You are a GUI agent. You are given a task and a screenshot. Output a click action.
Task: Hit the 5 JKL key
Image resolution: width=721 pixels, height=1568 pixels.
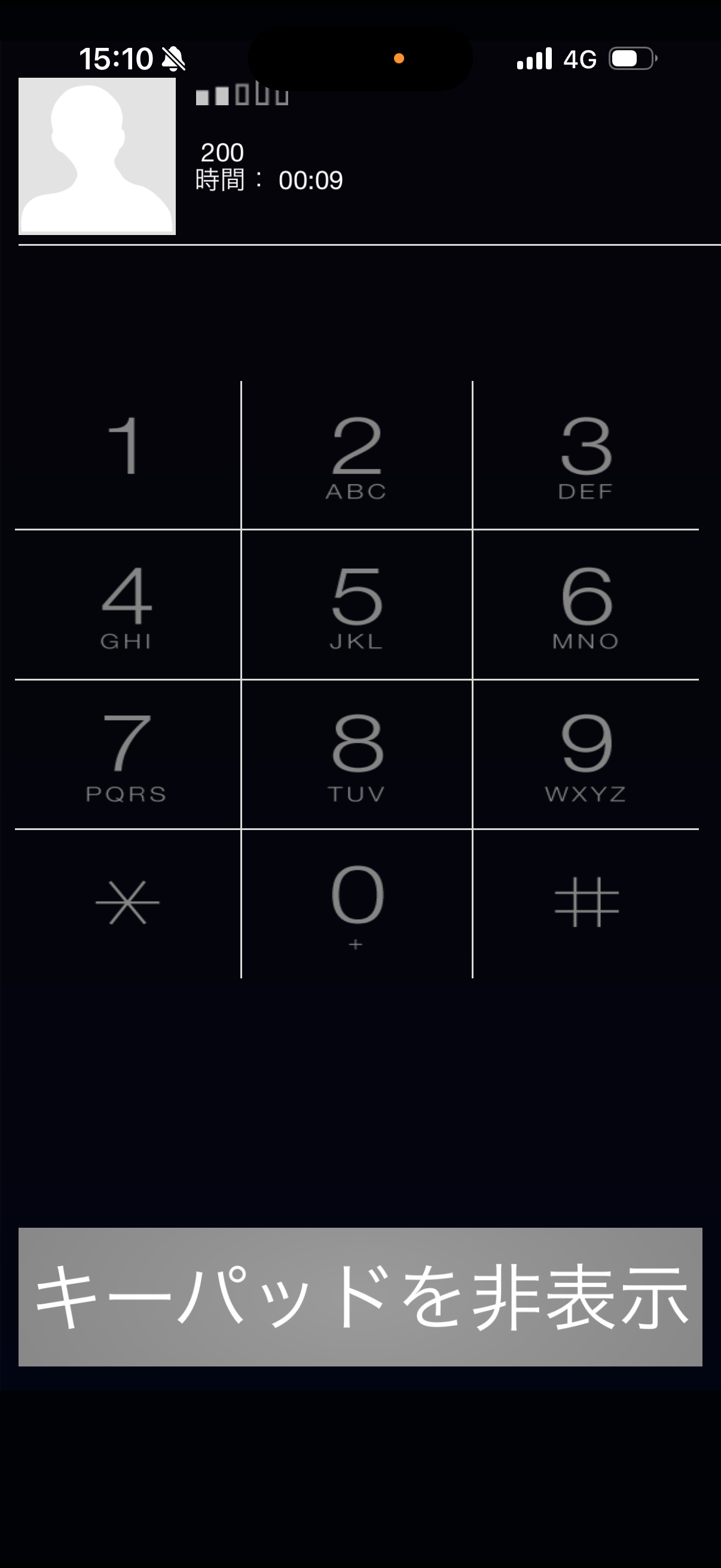pos(356,605)
